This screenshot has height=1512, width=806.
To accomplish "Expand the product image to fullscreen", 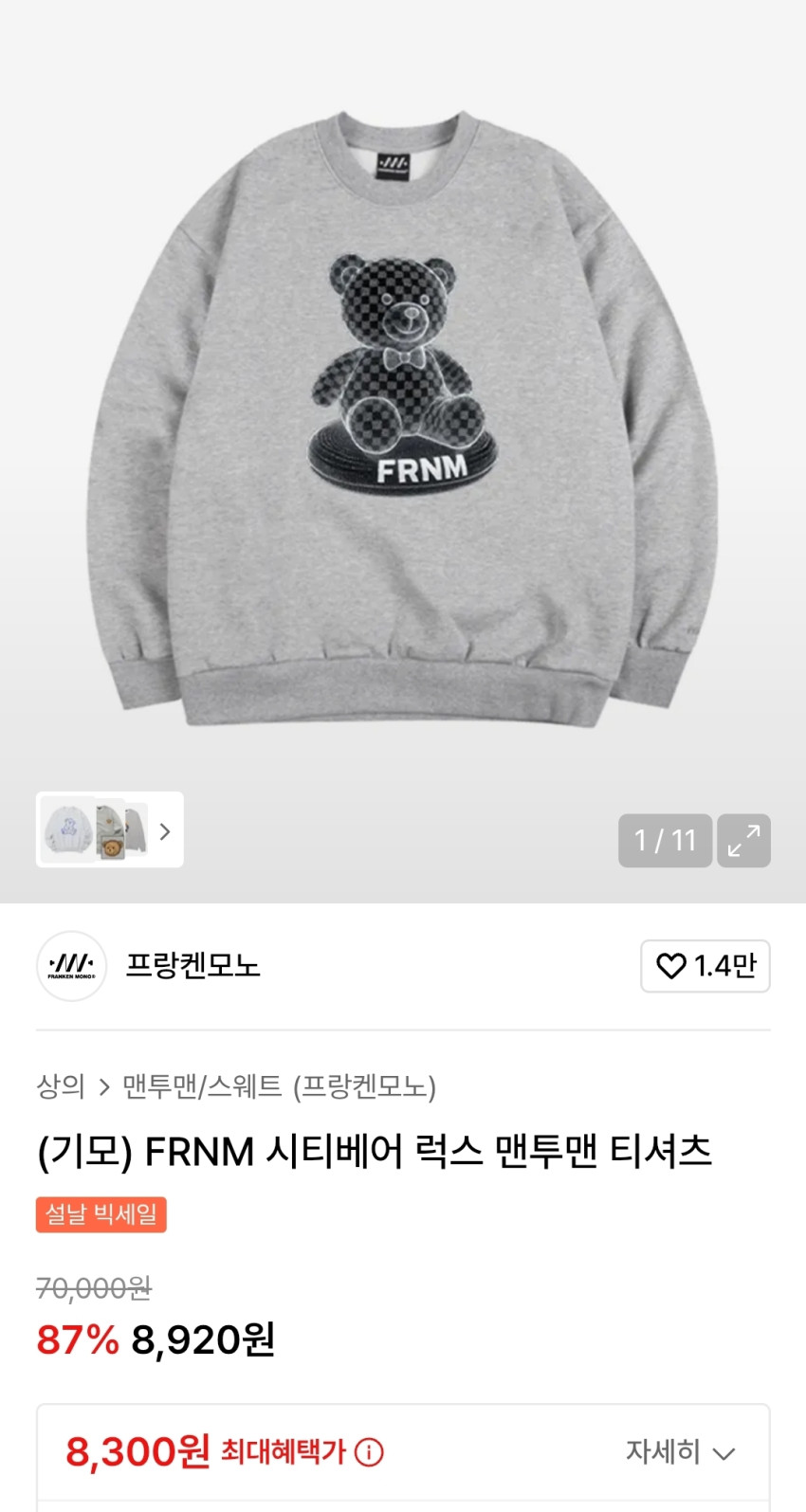I will (x=743, y=840).
